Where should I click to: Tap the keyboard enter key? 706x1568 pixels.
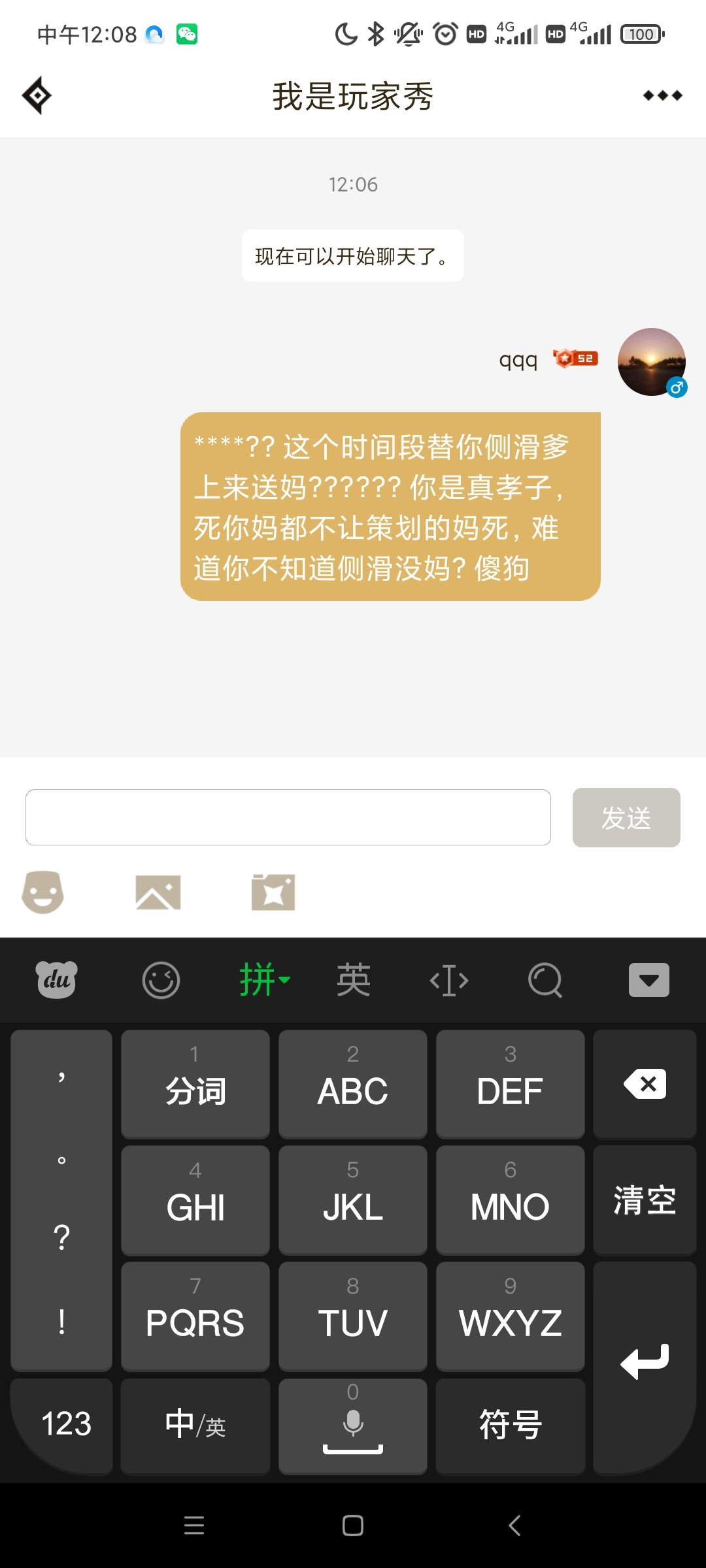(645, 1363)
